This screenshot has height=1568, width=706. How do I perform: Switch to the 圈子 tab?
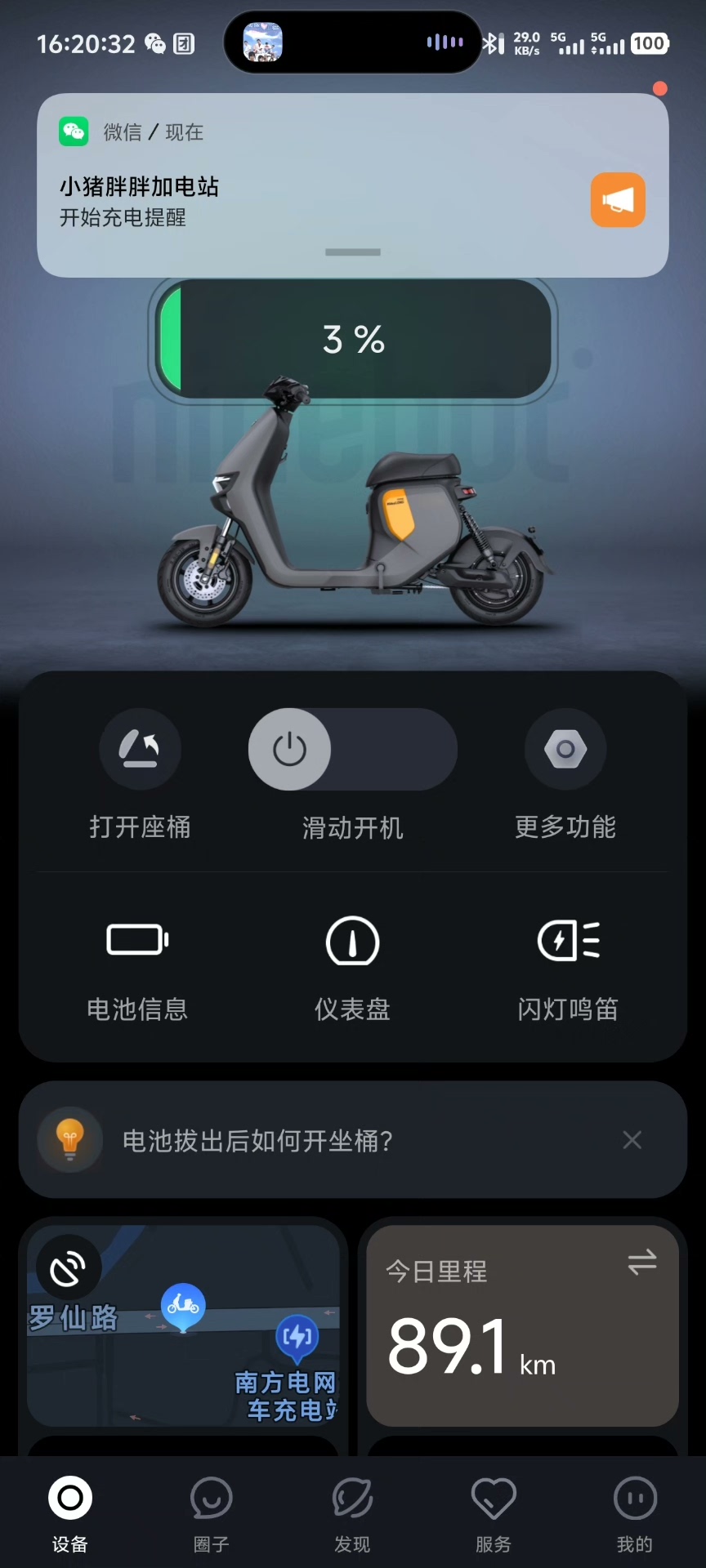[212, 1511]
